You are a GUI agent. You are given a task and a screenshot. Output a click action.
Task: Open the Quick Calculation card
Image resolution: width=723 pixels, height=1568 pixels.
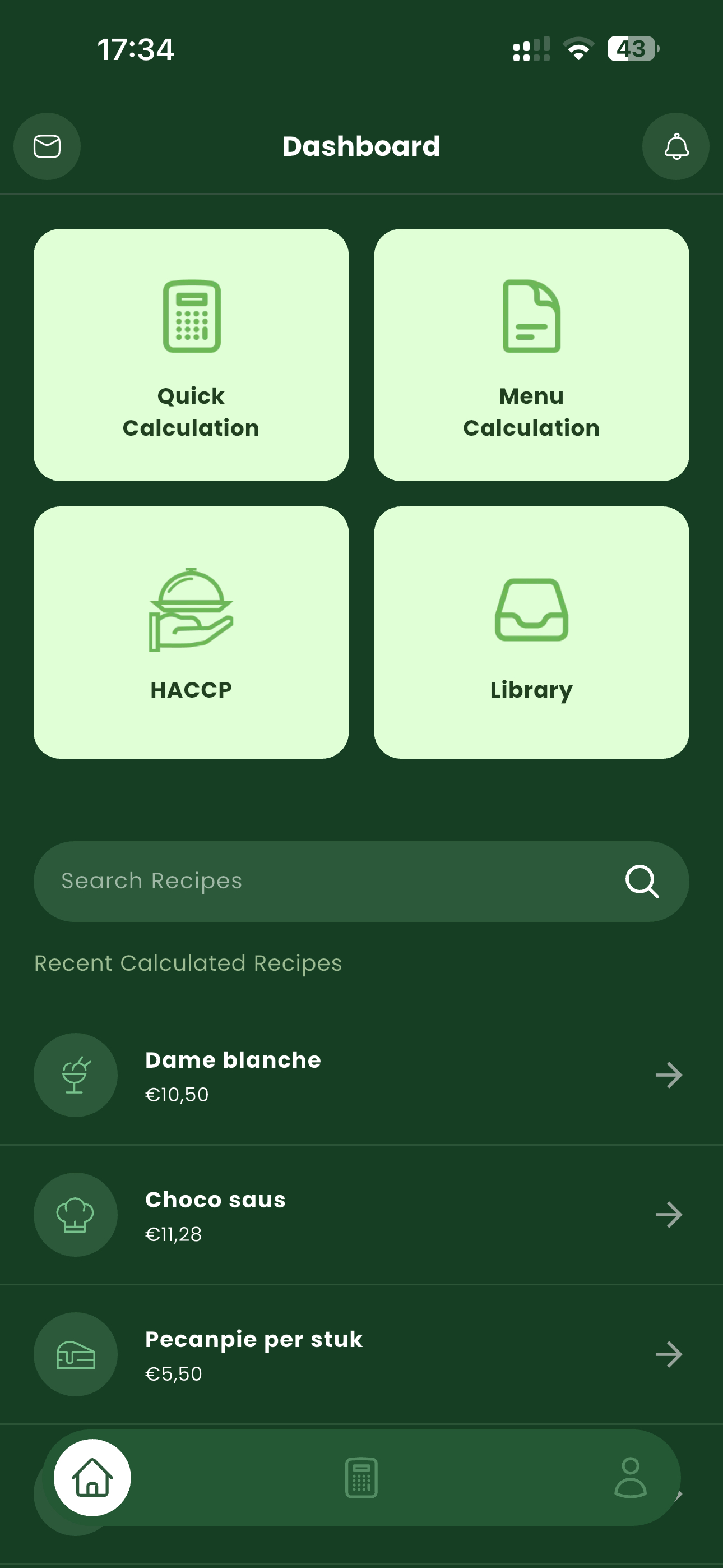(191, 355)
